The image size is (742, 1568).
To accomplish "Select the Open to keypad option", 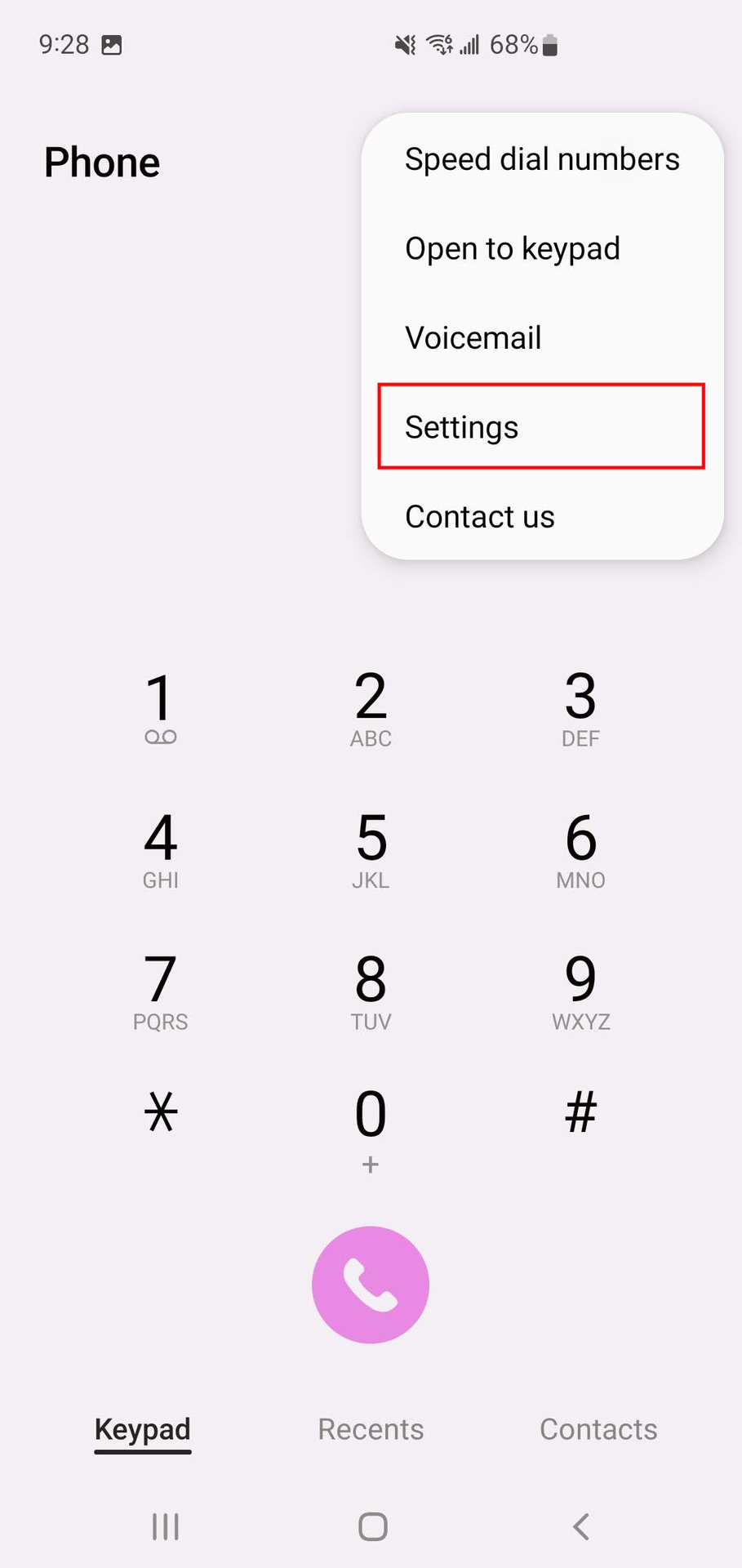I will [542, 248].
